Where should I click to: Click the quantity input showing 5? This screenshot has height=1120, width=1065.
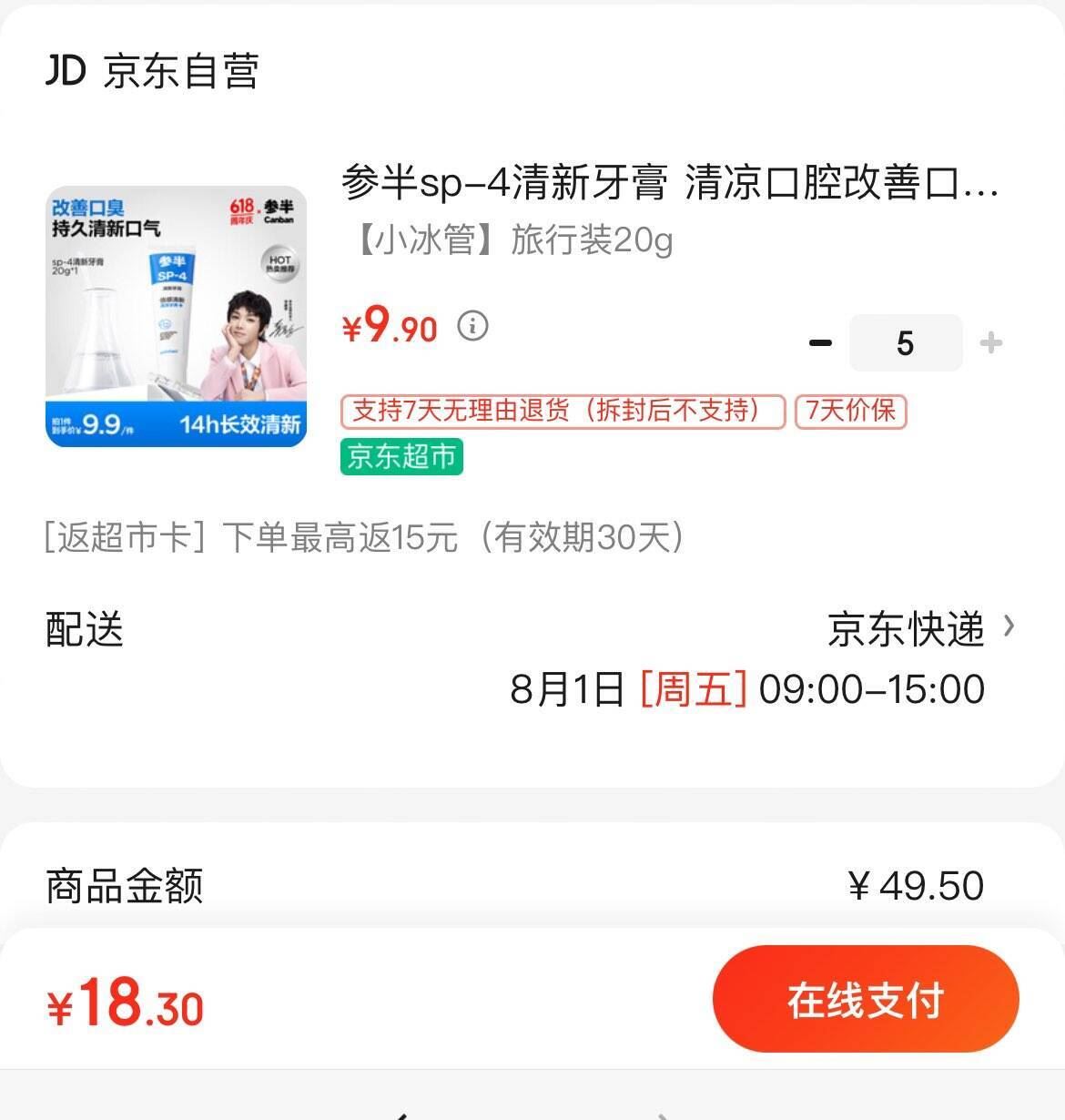(906, 342)
